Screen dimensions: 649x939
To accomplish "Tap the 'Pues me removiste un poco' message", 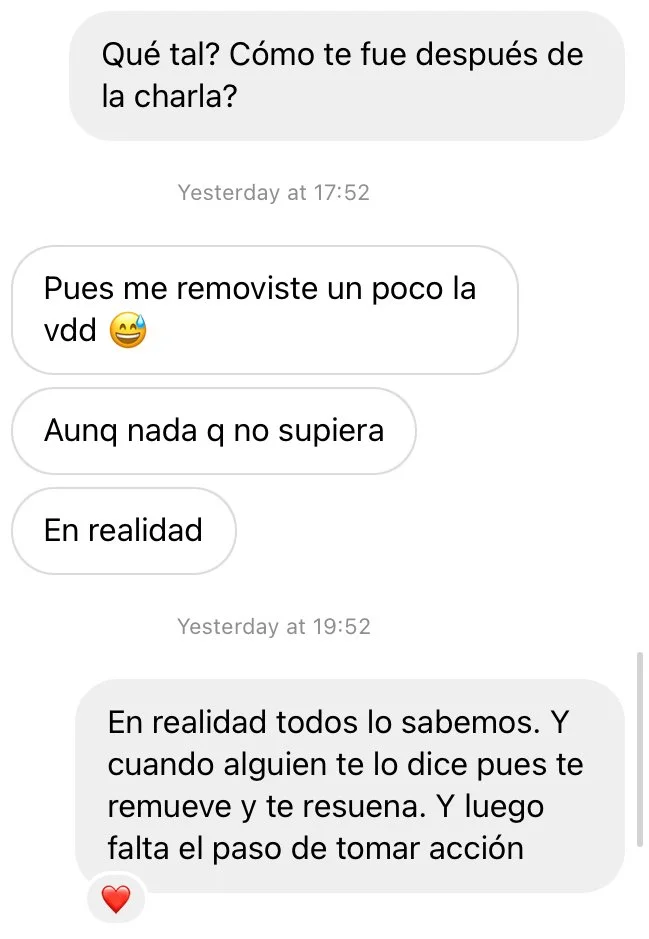I will pyautogui.click(x=265, y=310).
